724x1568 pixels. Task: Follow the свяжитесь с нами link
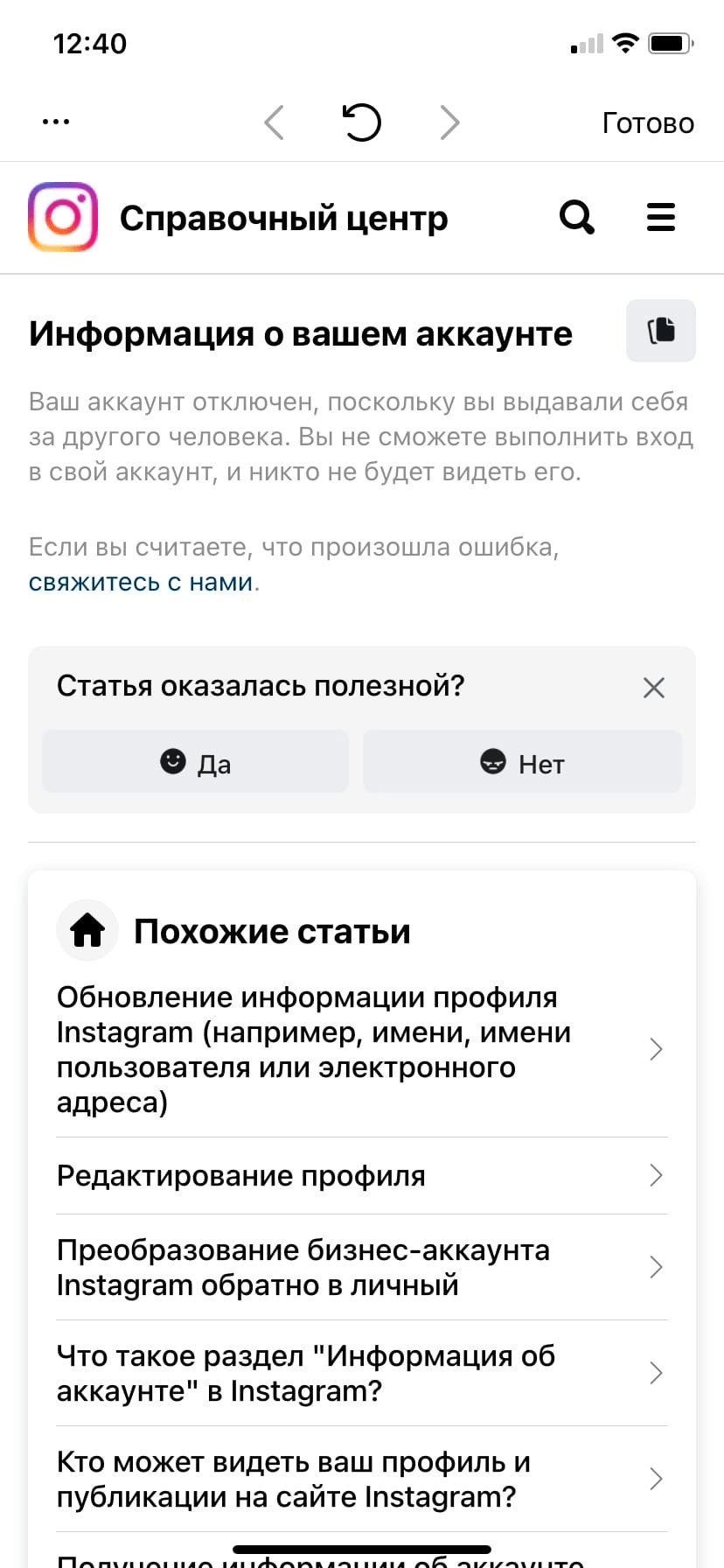click(141, 582)
